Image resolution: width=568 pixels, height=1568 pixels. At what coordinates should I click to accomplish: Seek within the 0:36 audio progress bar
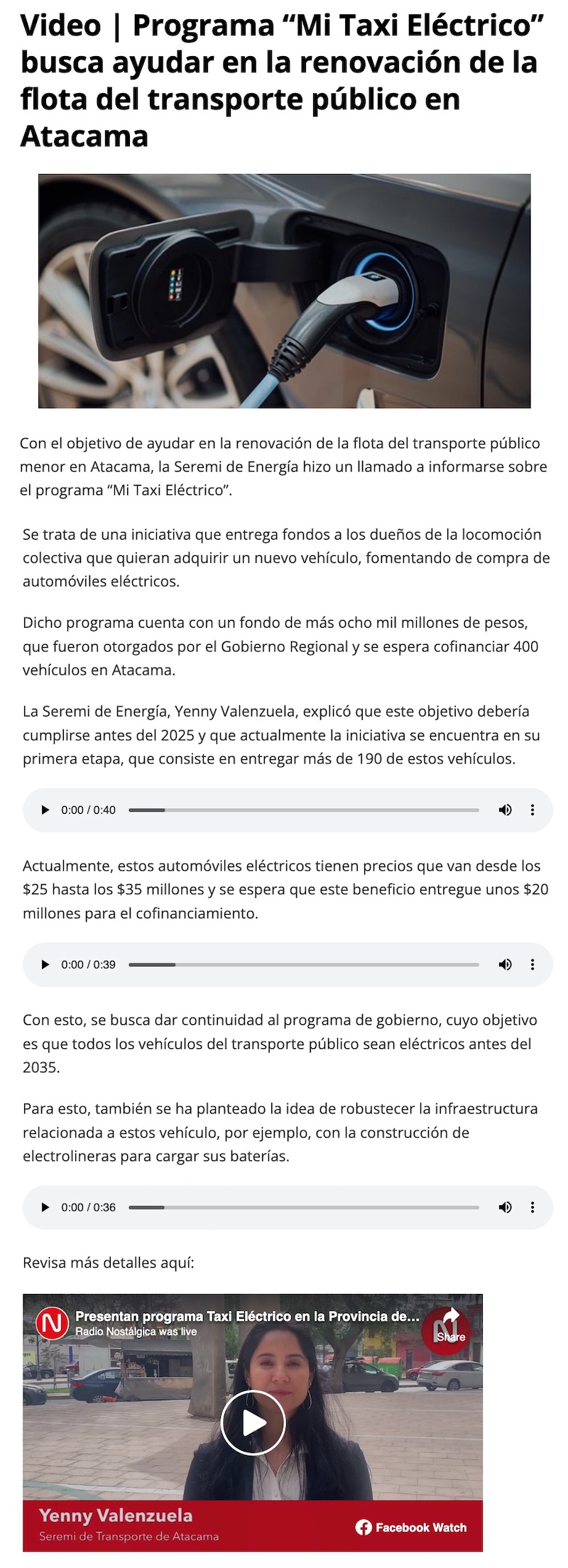click(x=304, y=1208)
